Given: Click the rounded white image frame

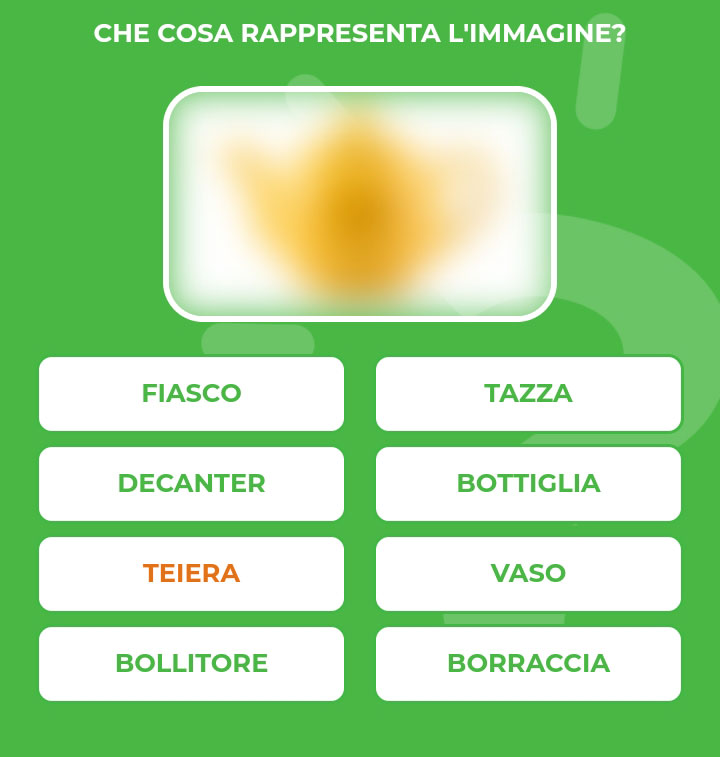Looking at the screenshot, I should click(360, 203).
